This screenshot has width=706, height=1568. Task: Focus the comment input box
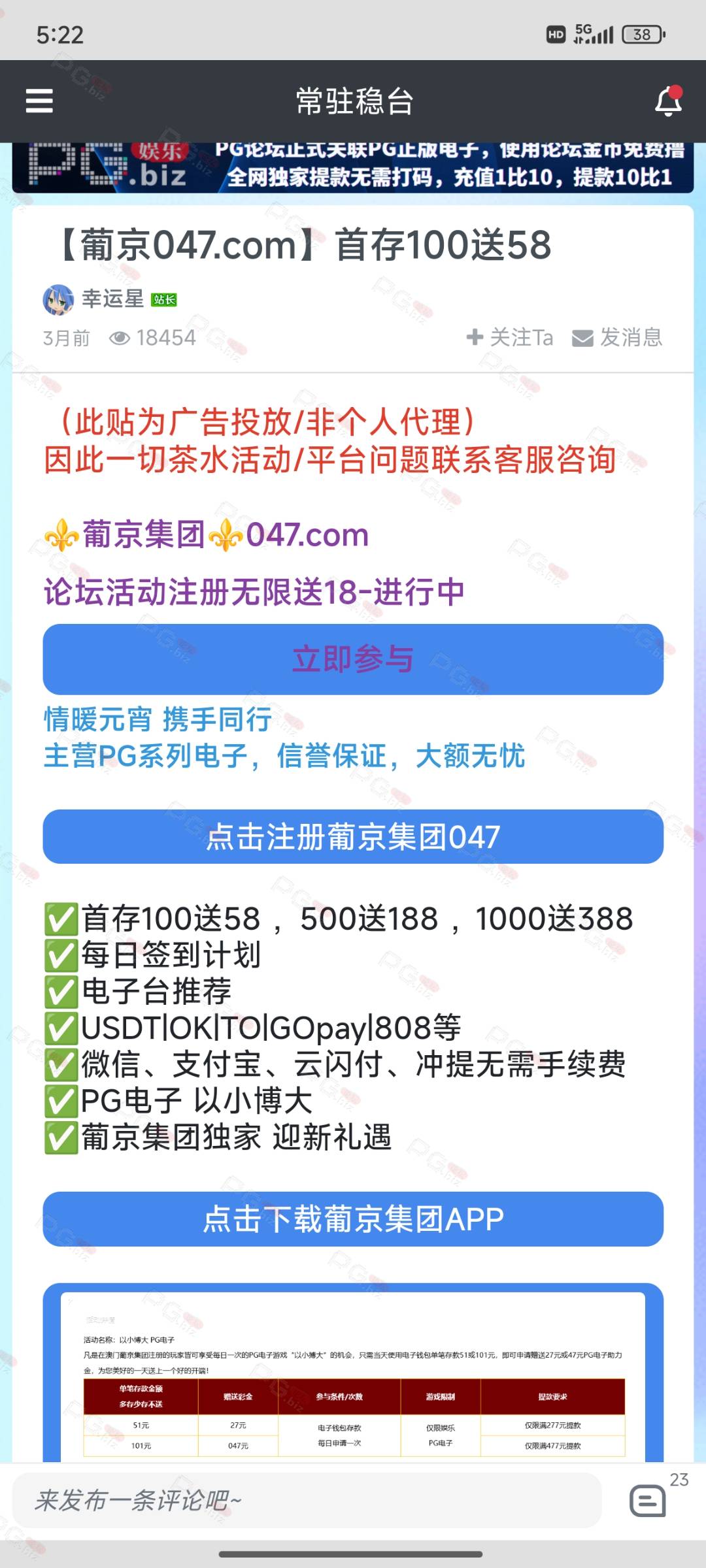pos(307,1500)
